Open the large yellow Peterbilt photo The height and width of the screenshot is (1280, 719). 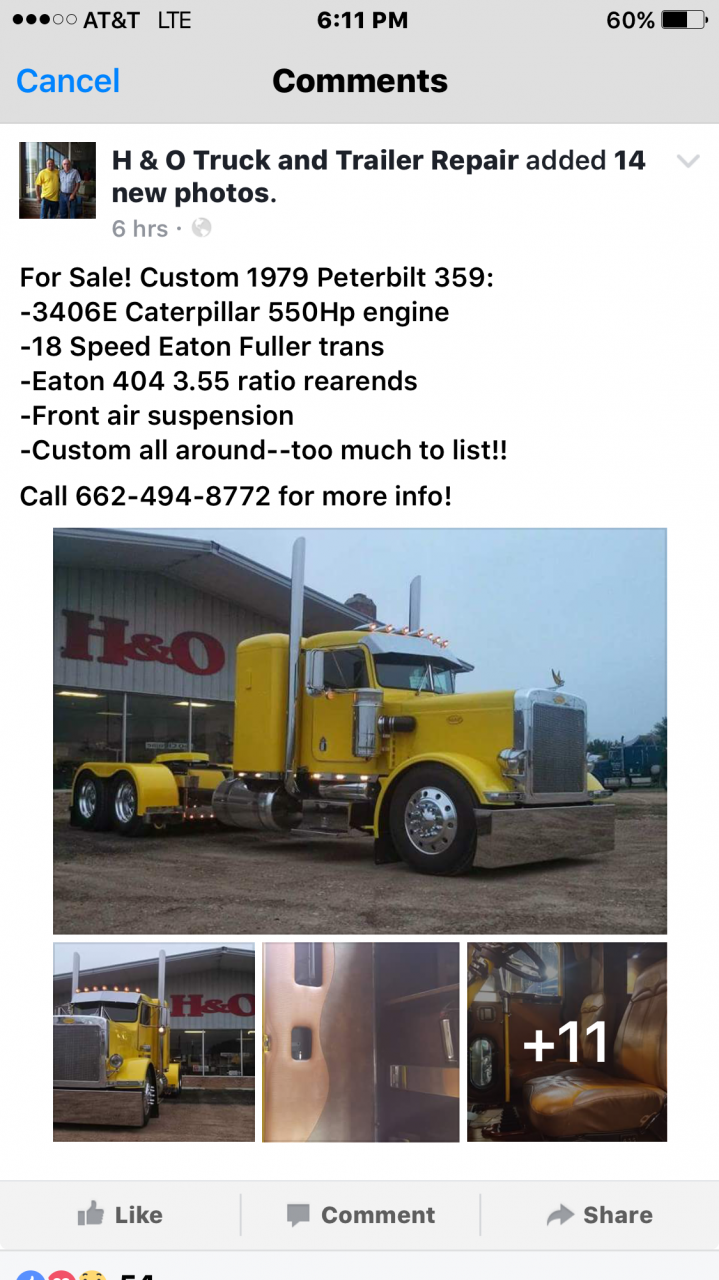pyautogui.click(x=360, y=730)
